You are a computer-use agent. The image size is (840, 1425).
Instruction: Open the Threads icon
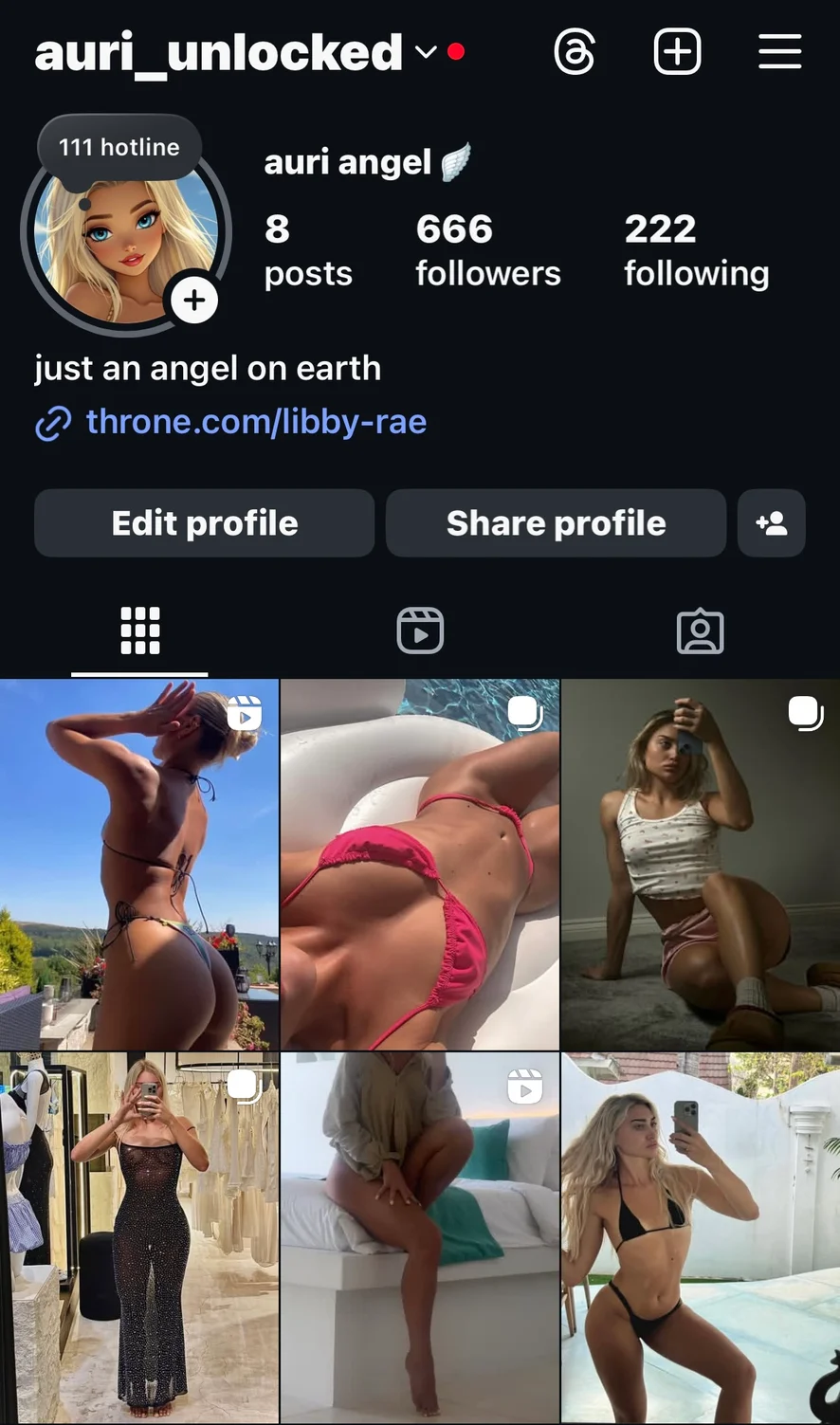(x=575, y=52)
